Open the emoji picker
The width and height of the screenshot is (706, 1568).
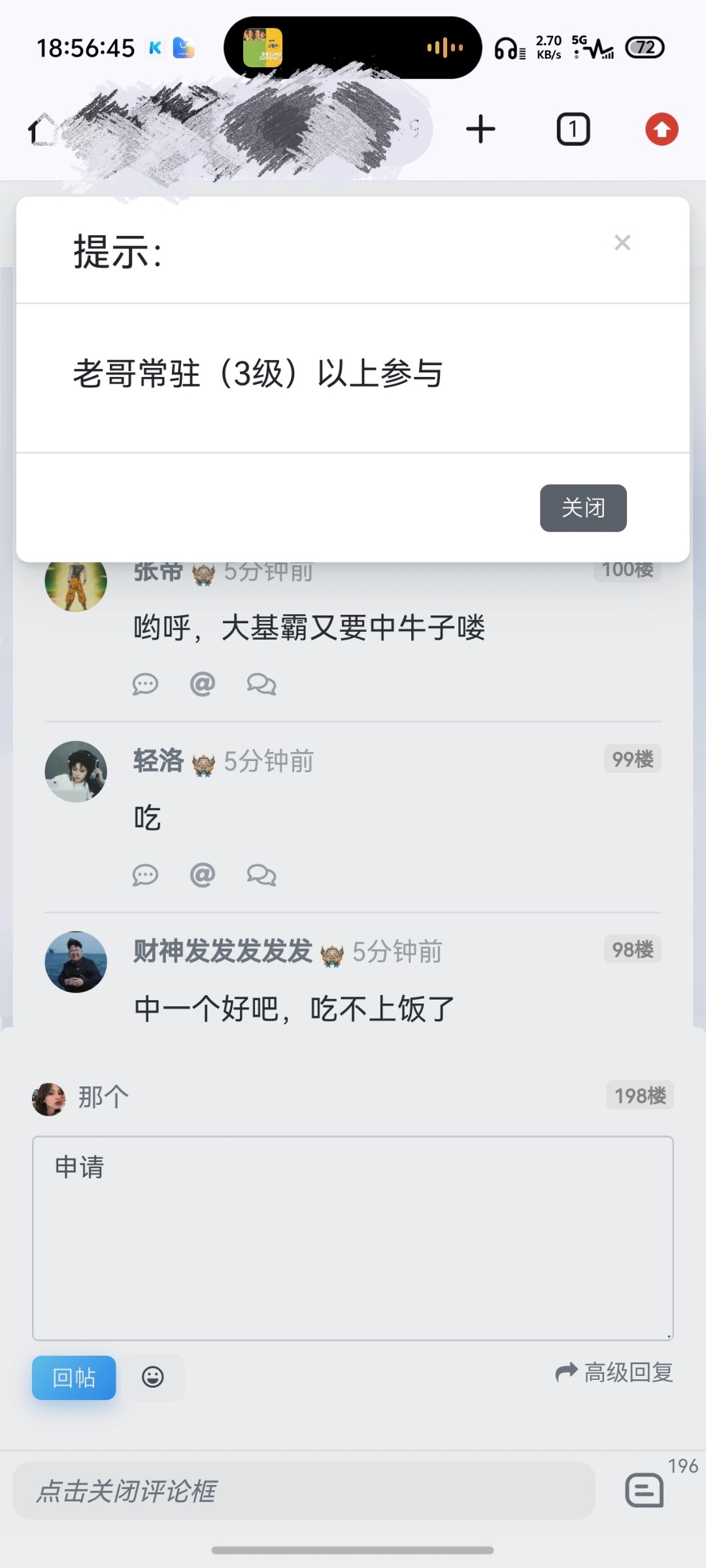[153, 1377]
